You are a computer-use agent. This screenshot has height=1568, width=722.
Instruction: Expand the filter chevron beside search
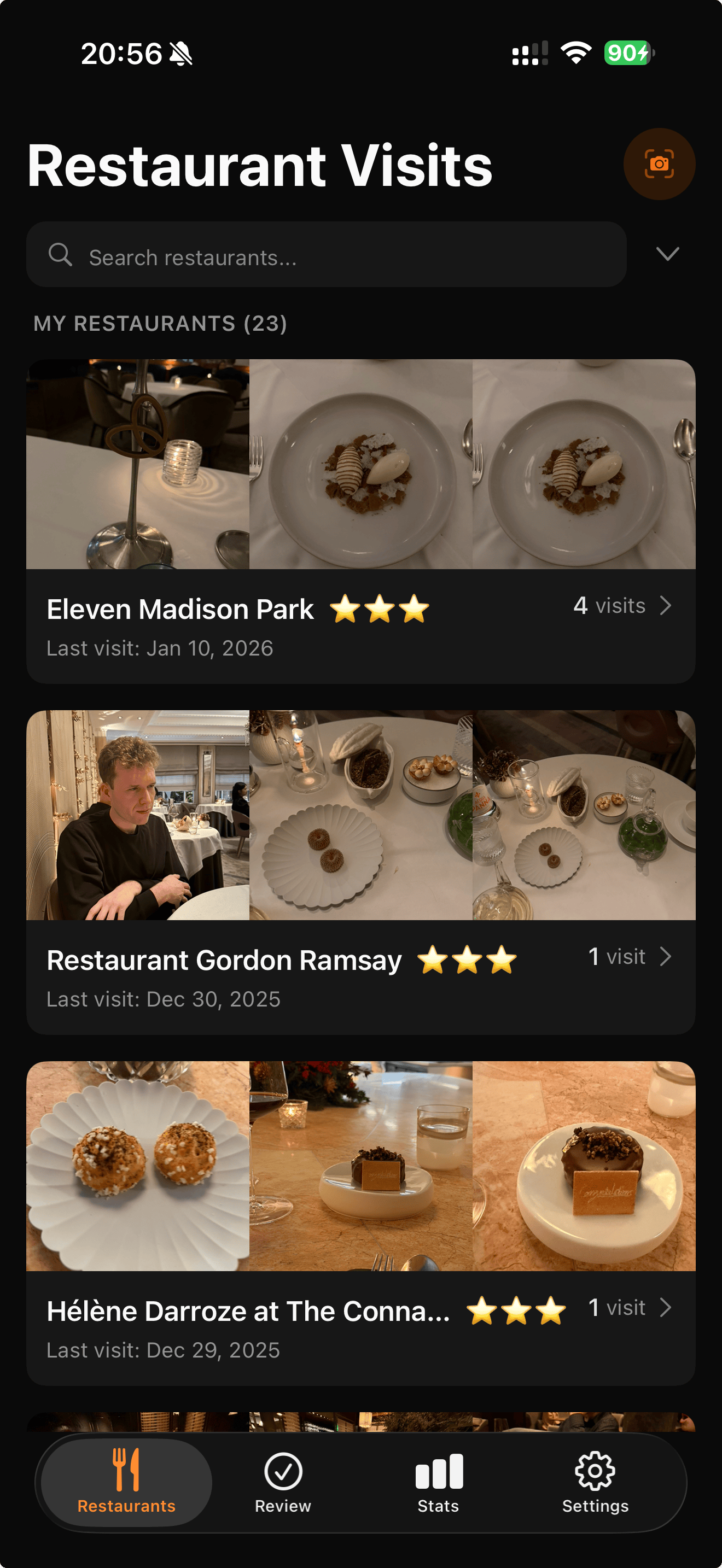(667, 254)
